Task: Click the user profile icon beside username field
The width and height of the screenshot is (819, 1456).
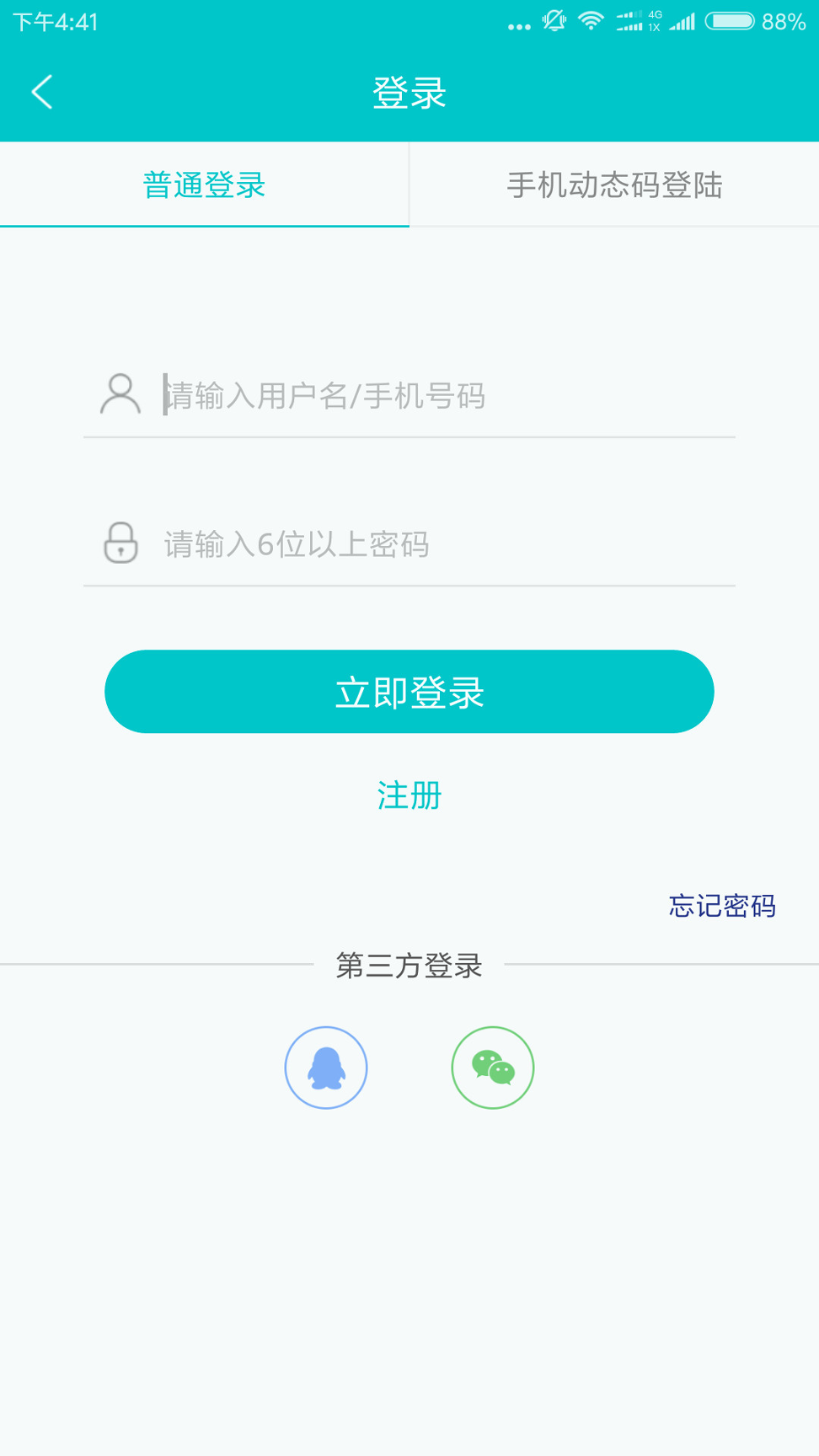Action: click(120, 393)
